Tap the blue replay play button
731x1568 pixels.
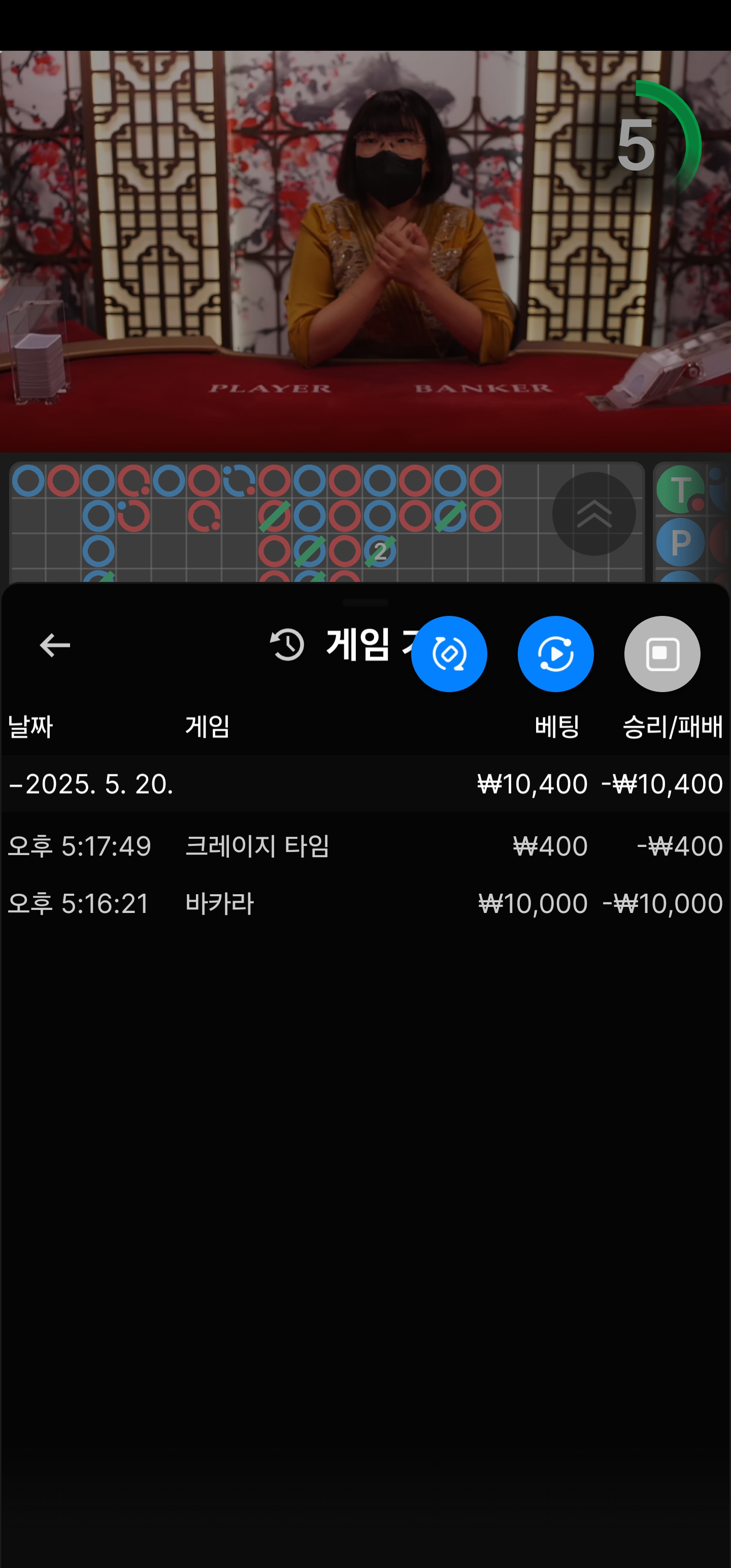[x=555, y=654]
